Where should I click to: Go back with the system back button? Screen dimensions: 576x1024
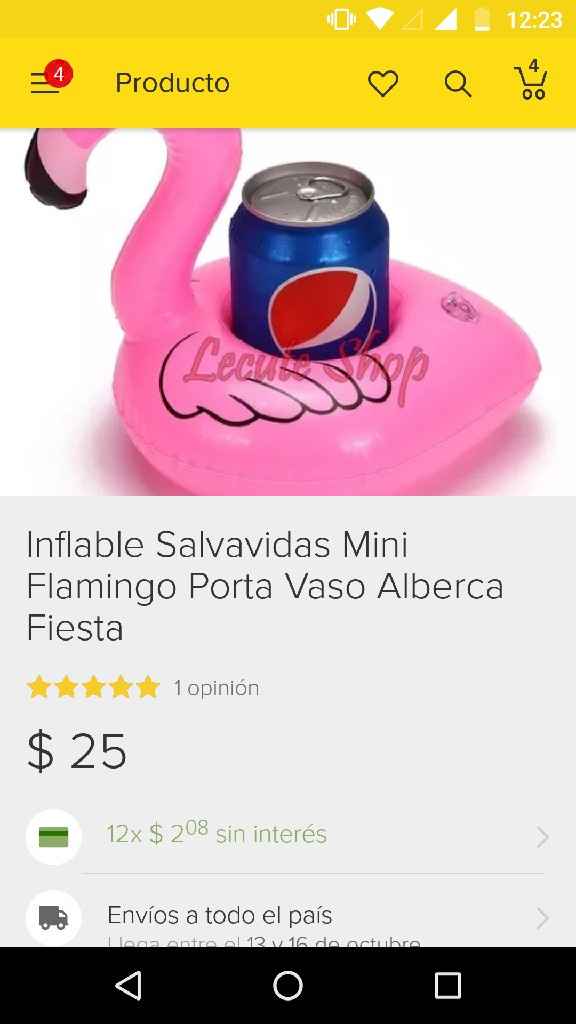pyautogui.click(x=128, y=985)
